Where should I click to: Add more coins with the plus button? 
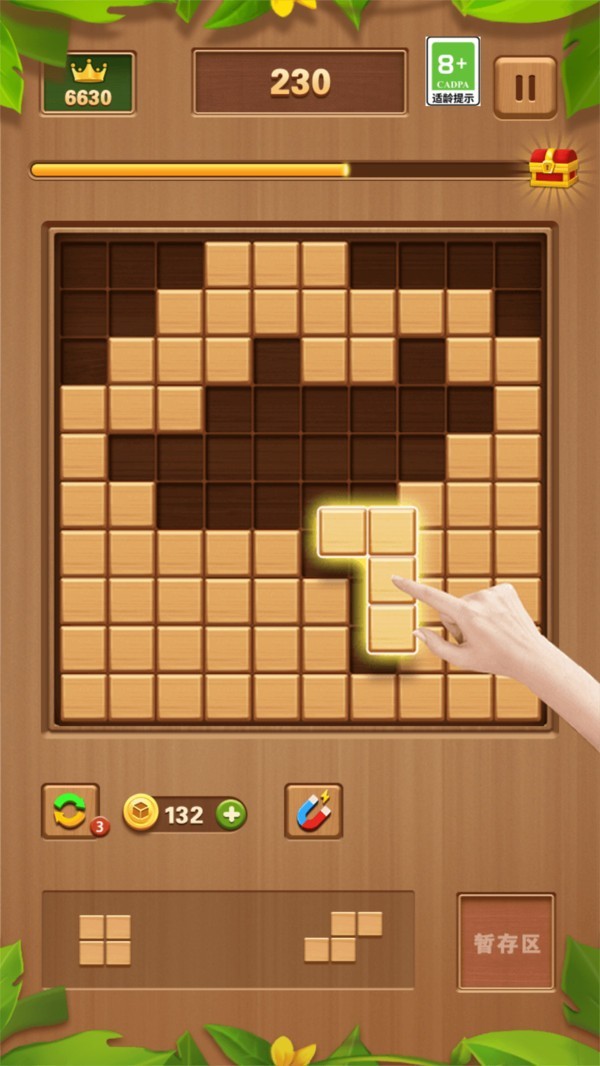click(231, 814)
